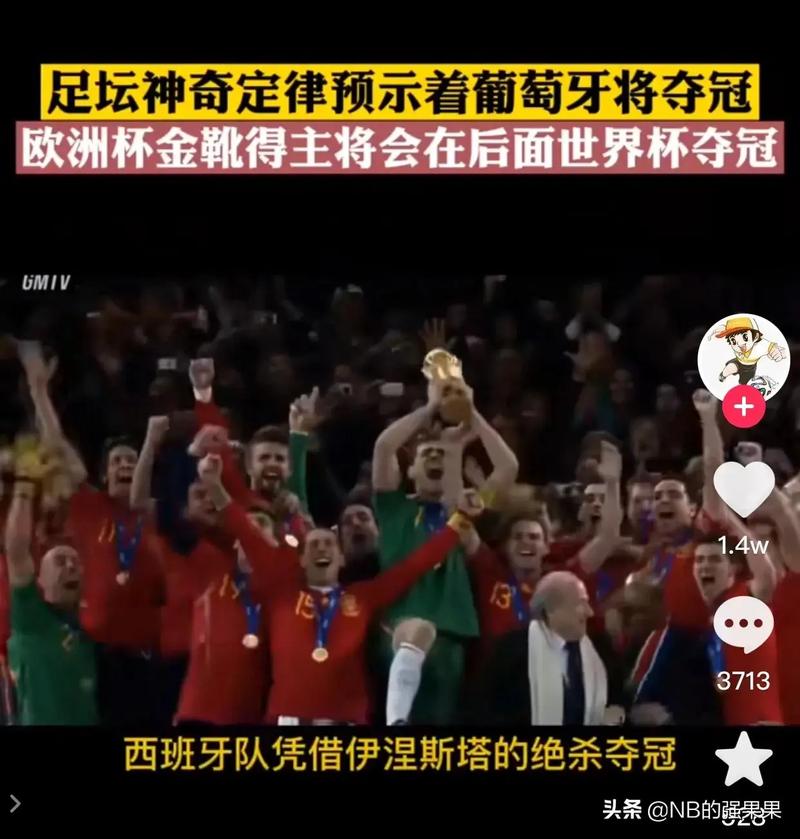Follow the creator with the plus button

743,408
